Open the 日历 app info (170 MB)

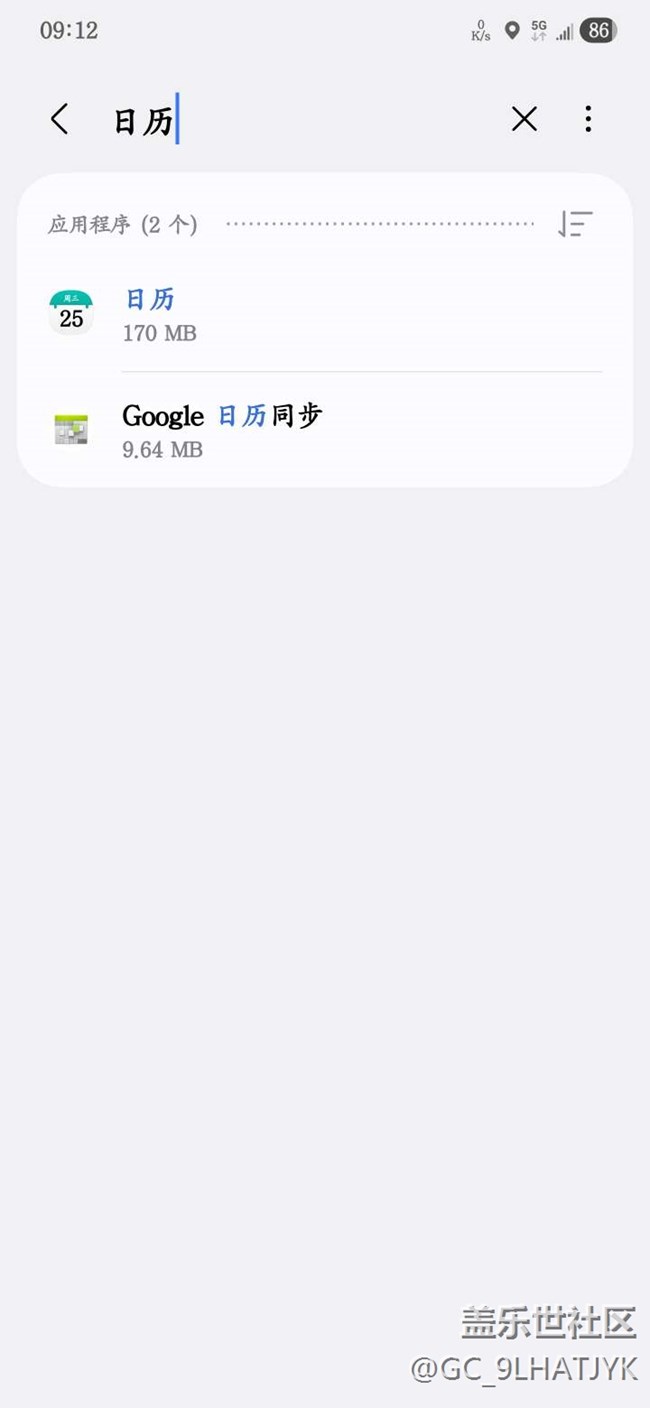(325, 314)
